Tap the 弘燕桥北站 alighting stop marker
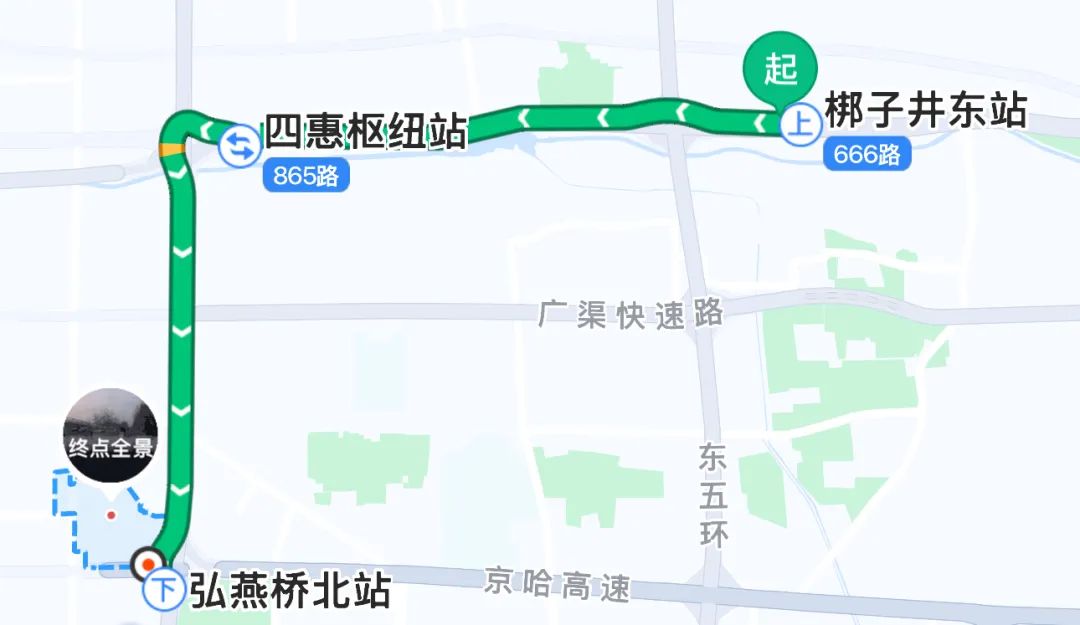This screenshot has height=625, width=1080. pyautogui.click(x=164, y=590)
